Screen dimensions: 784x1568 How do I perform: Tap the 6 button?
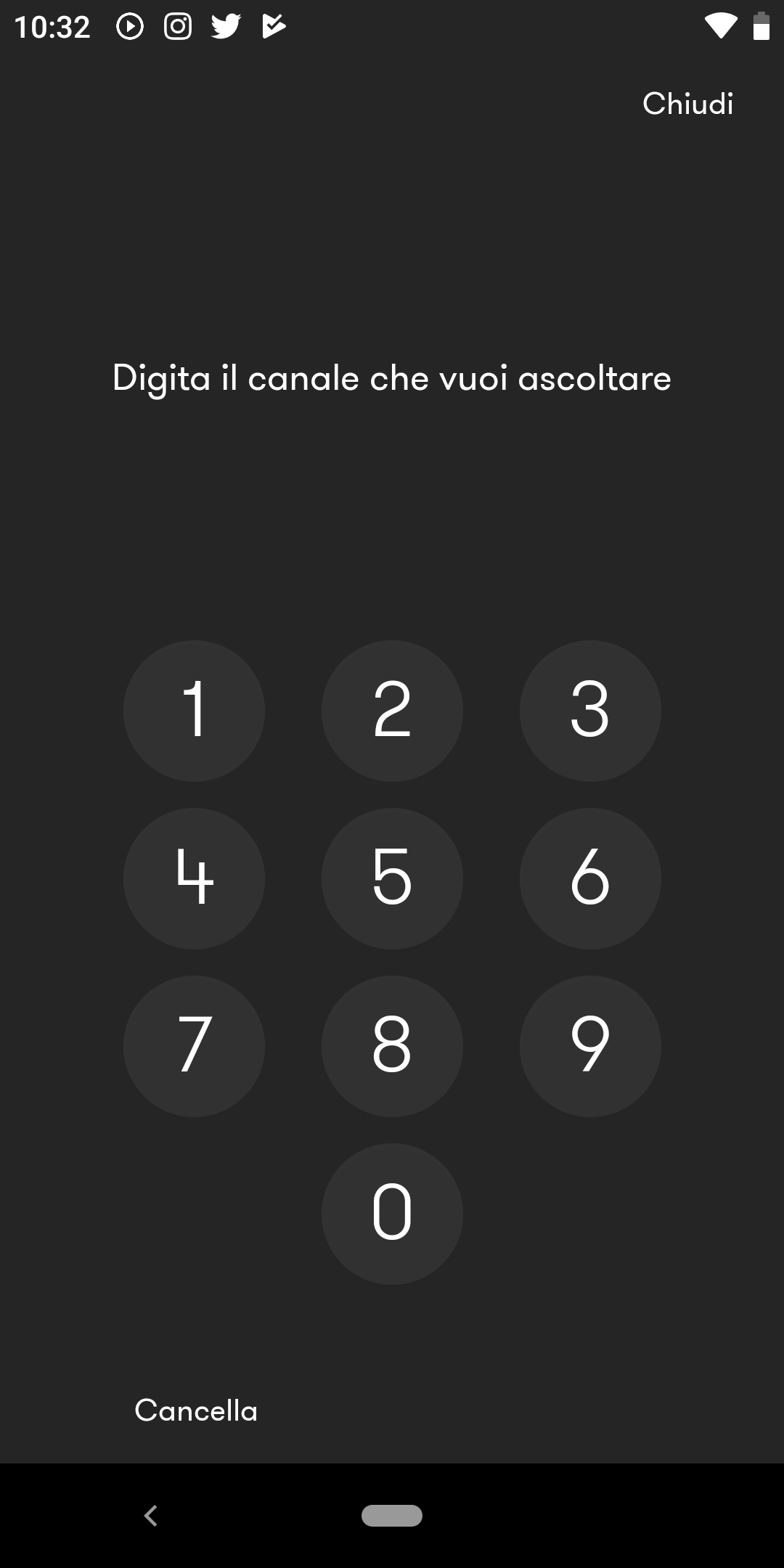590,878
